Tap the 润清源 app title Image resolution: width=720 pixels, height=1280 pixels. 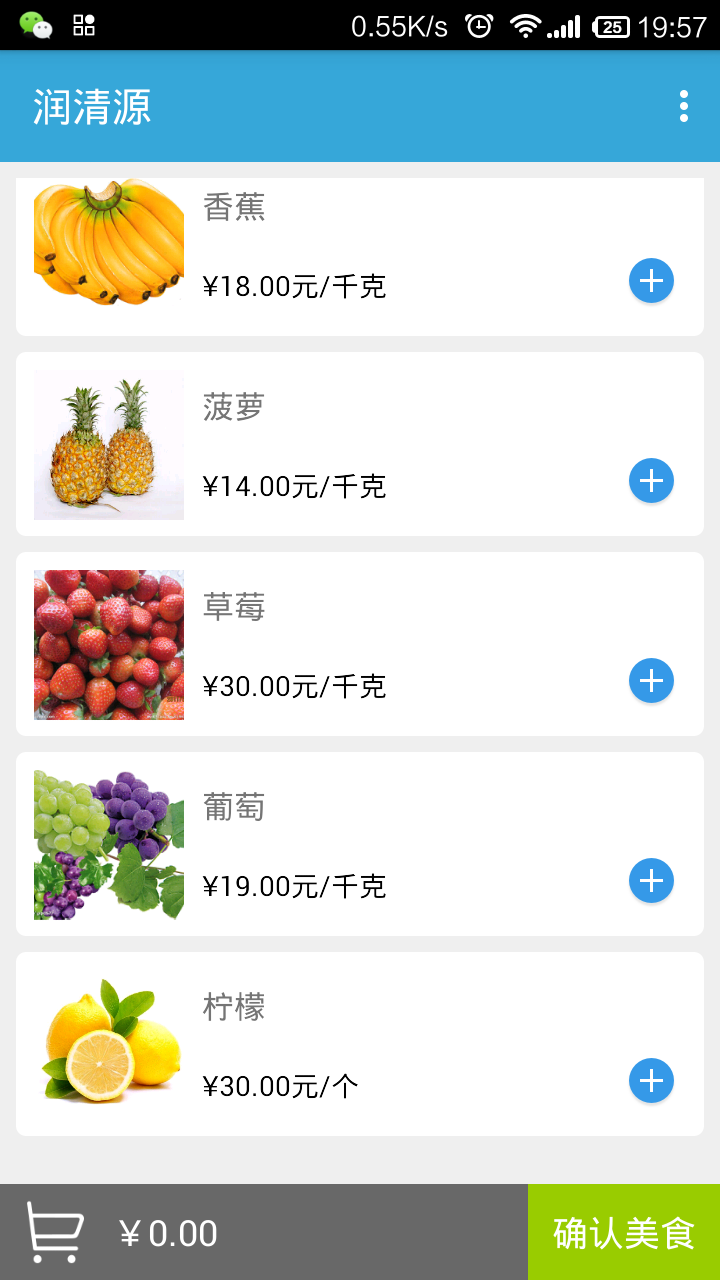click(x=92, y=106)
